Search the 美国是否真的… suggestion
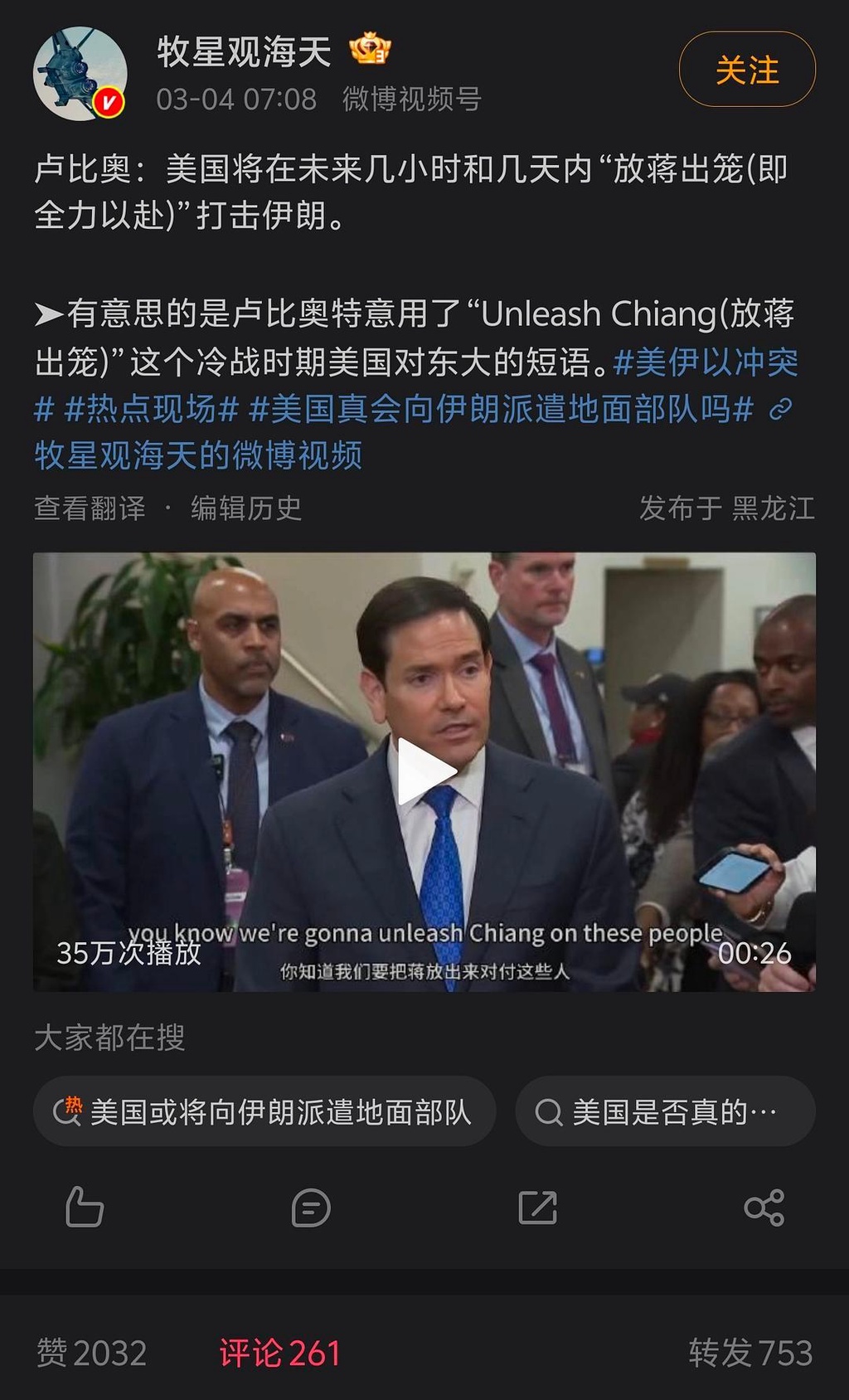Screen dimensions: 849x1400 pos(665,1111)
